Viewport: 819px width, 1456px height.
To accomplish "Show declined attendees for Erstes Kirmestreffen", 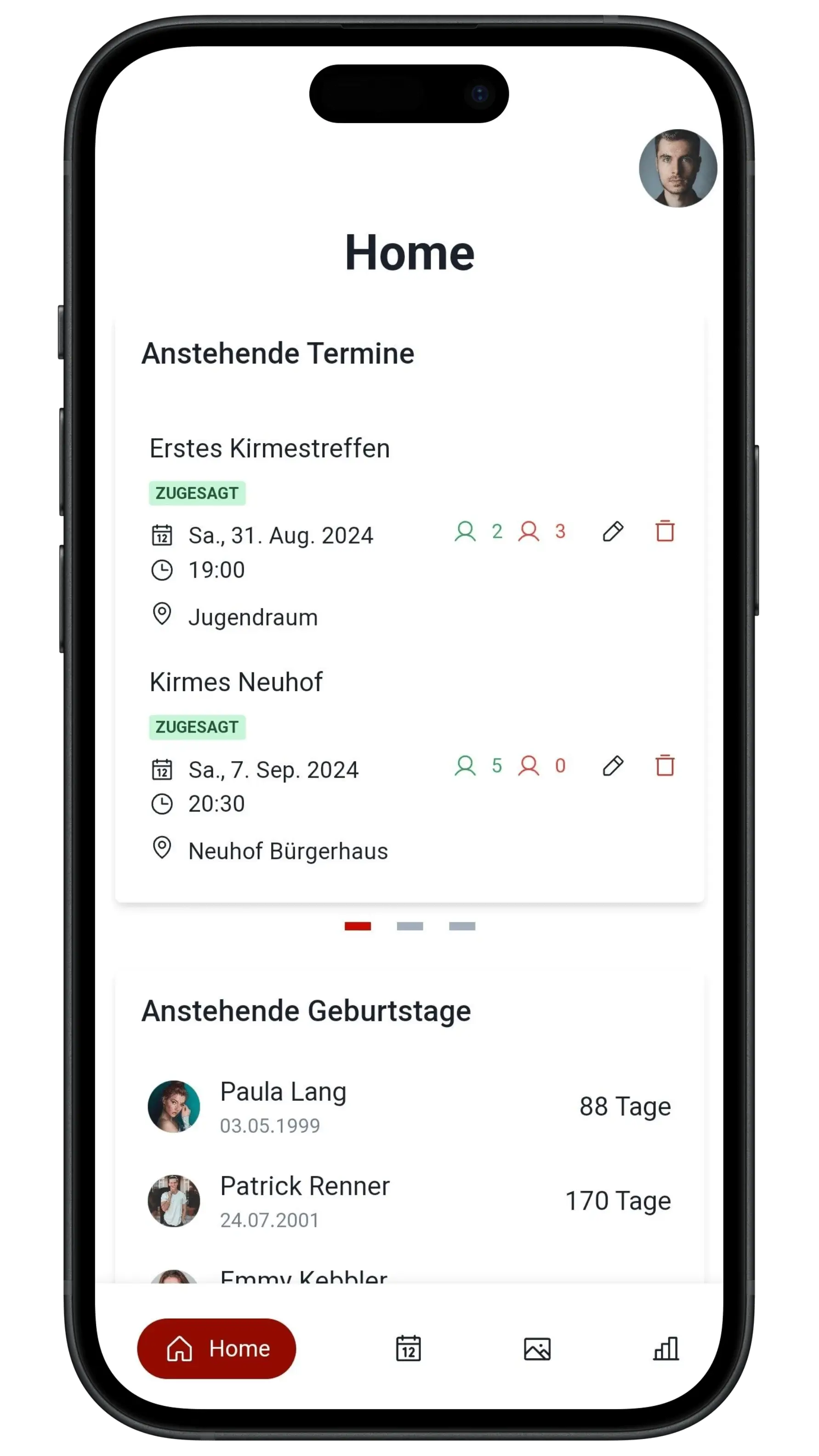I will click(x=541, y=531).
